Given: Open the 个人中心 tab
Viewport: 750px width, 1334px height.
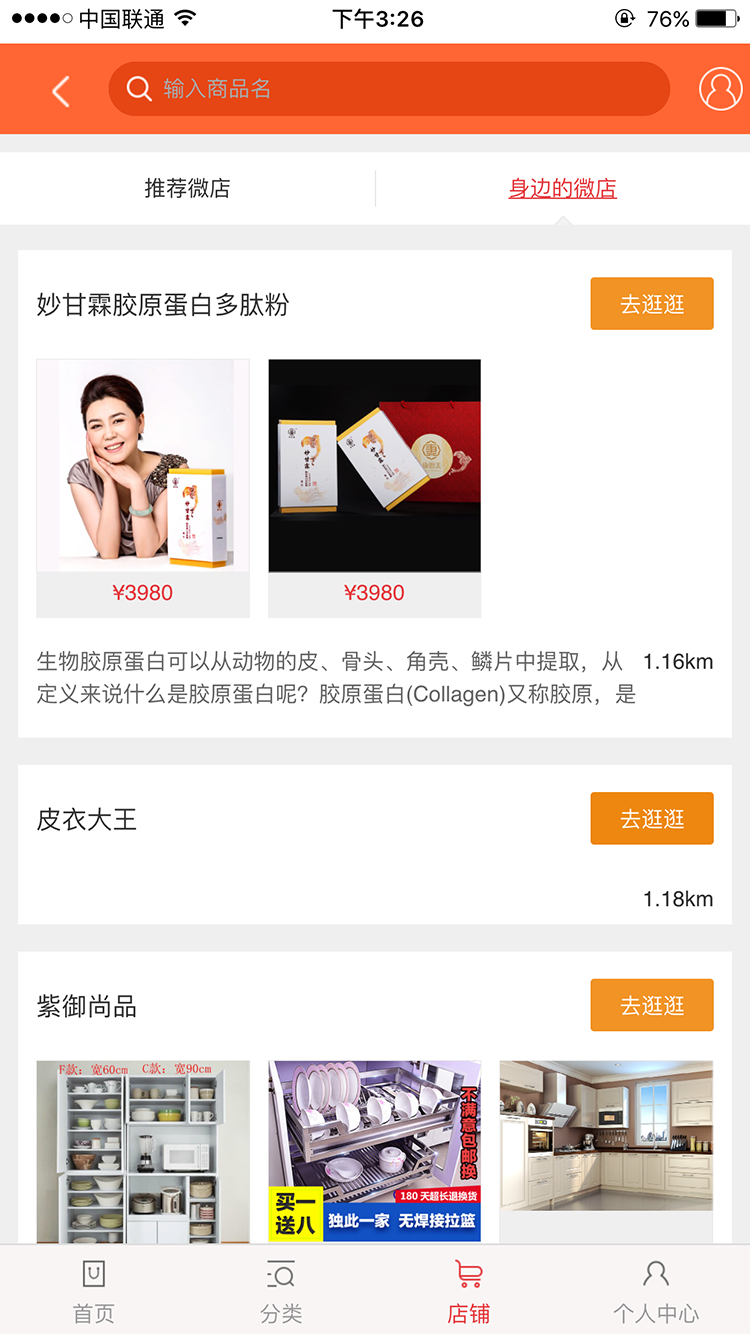Looking at the screenshot, I should click(656, 1292).
